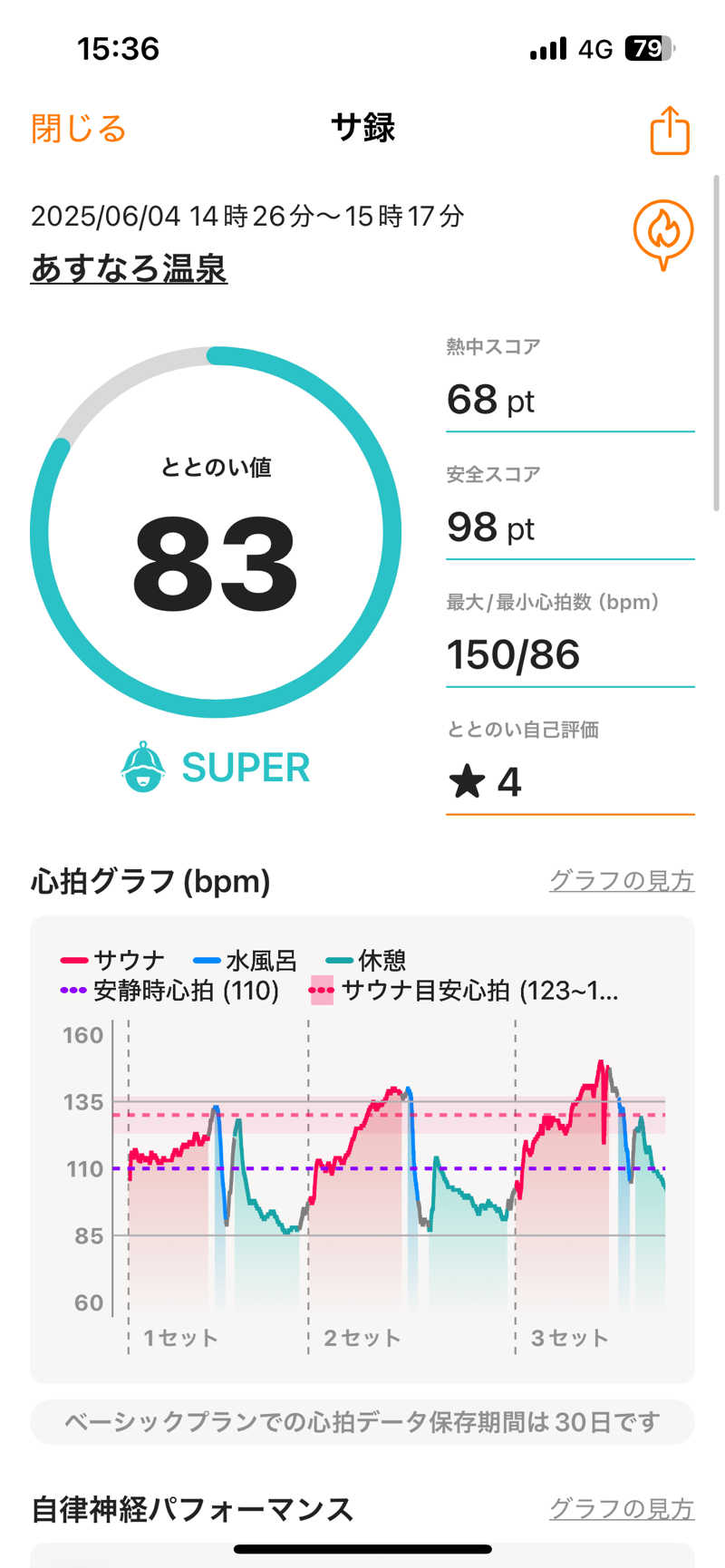Image resolution: width=725 pixels, height=1568 pixels.
Task: Tap 閉じる to close the record
Action: [79, 129]
